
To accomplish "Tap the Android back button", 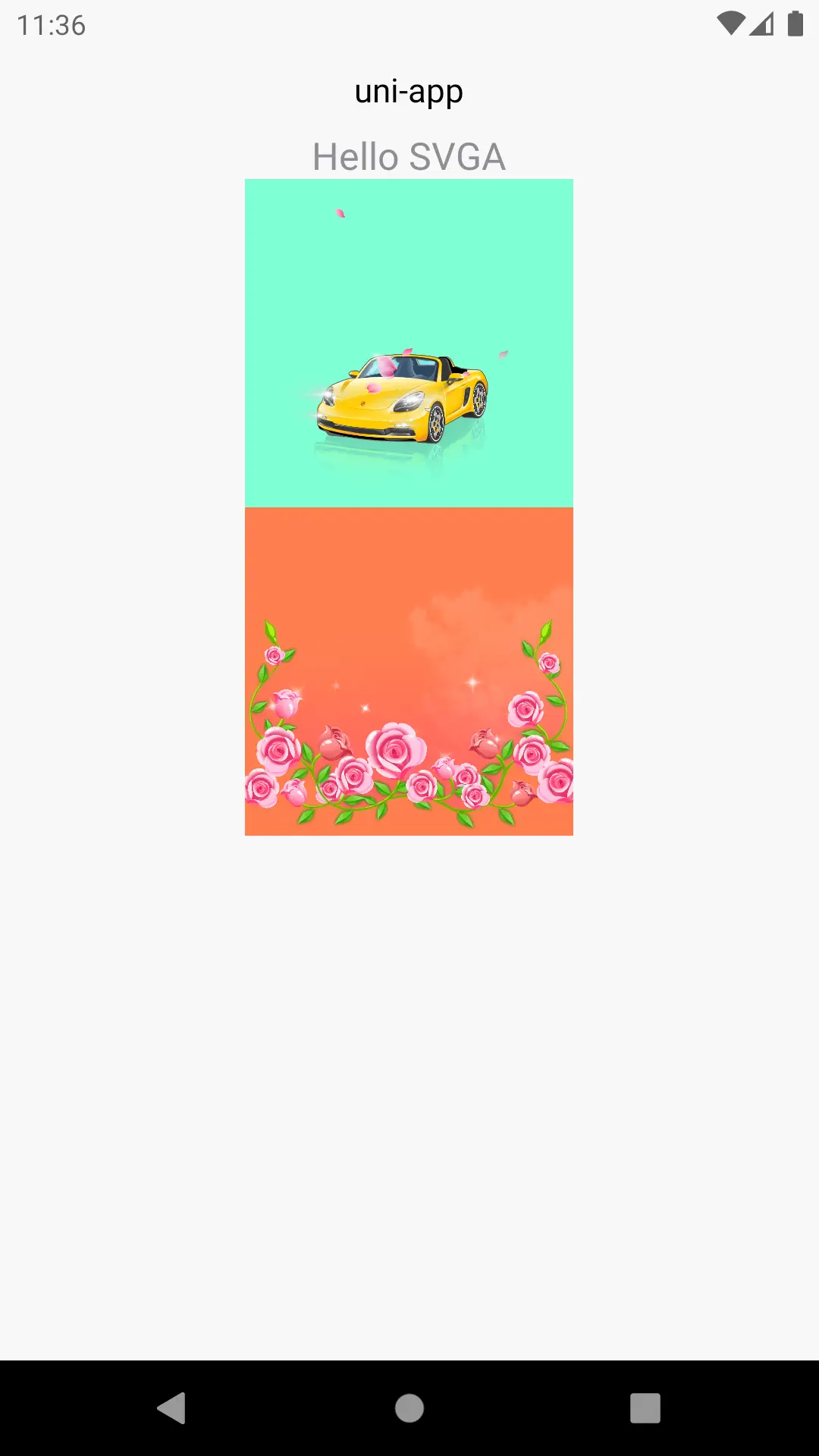I will point(172,1408).
